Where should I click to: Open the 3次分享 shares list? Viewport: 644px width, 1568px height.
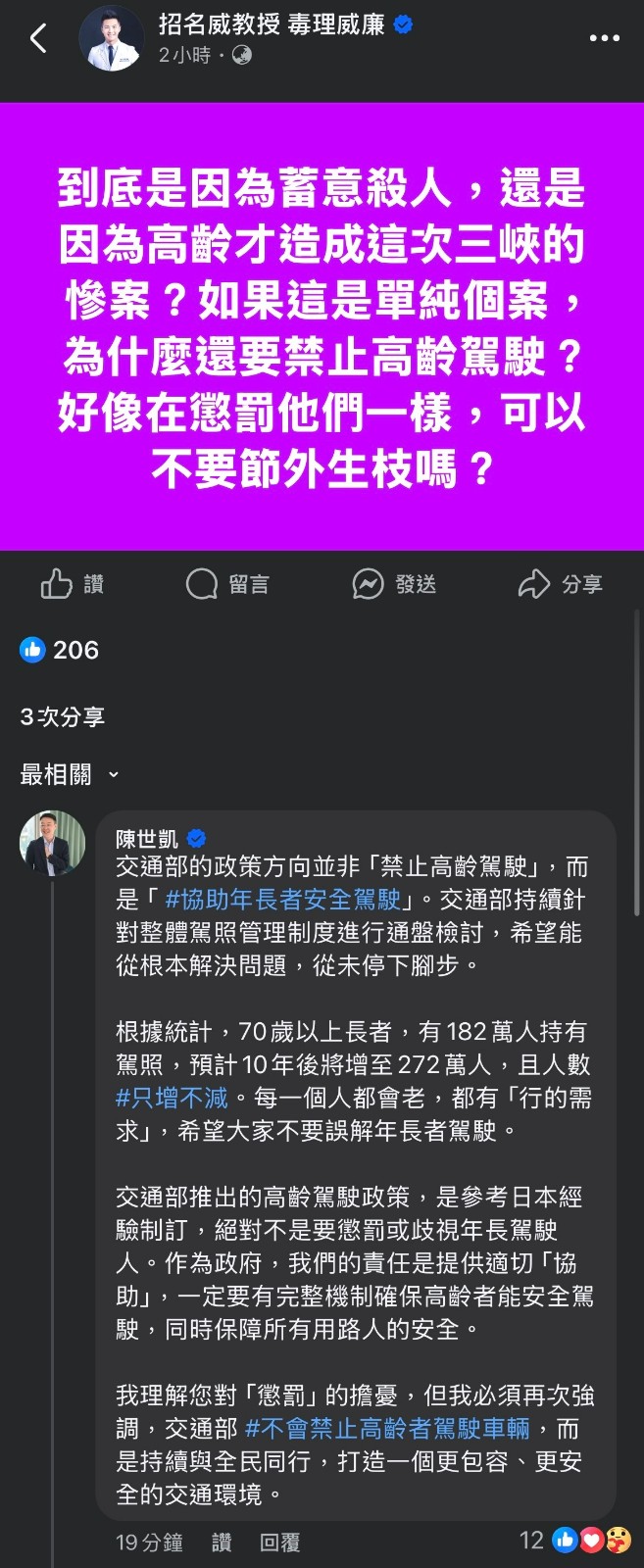click(63, 716)
